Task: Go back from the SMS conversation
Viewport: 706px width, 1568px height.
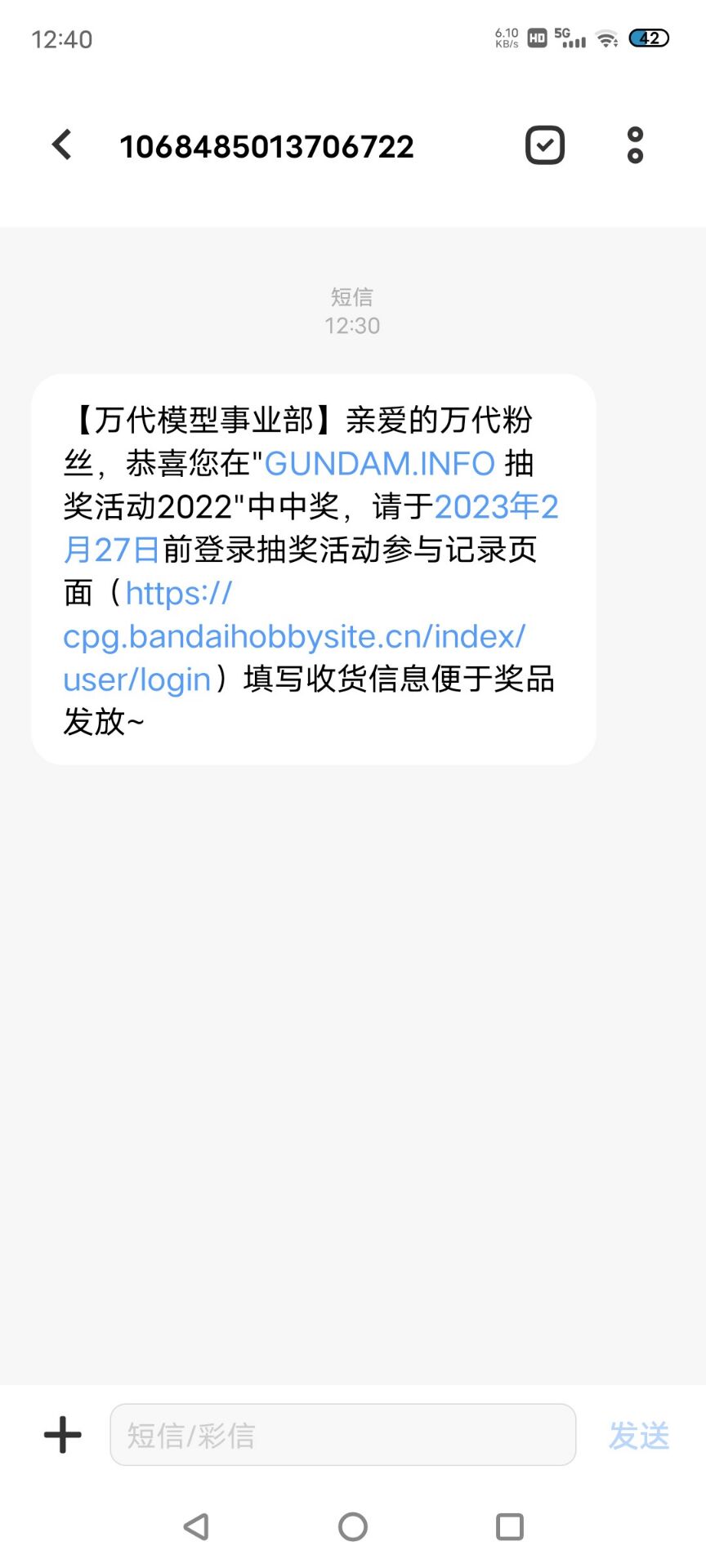Action: 62,145
